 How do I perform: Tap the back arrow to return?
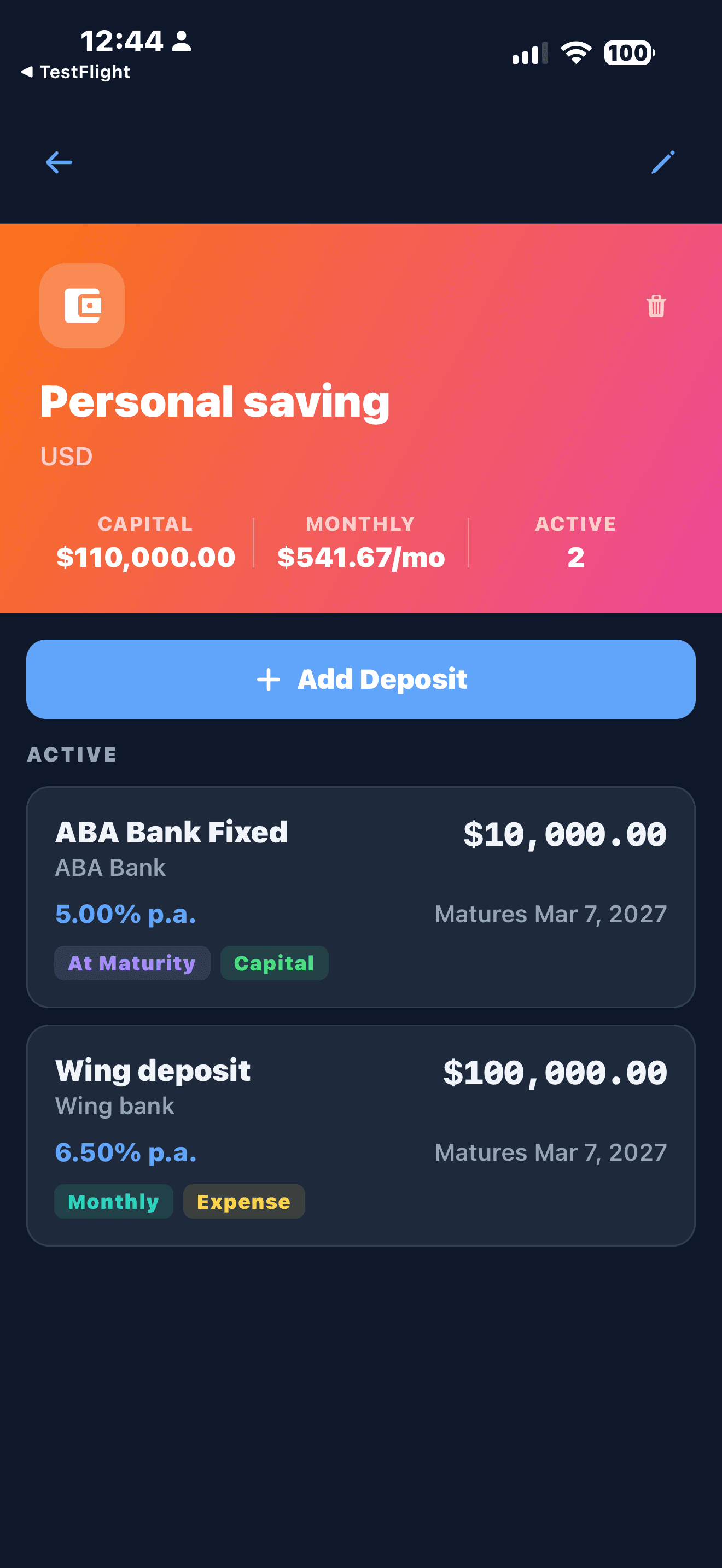[x=59, y=161]
